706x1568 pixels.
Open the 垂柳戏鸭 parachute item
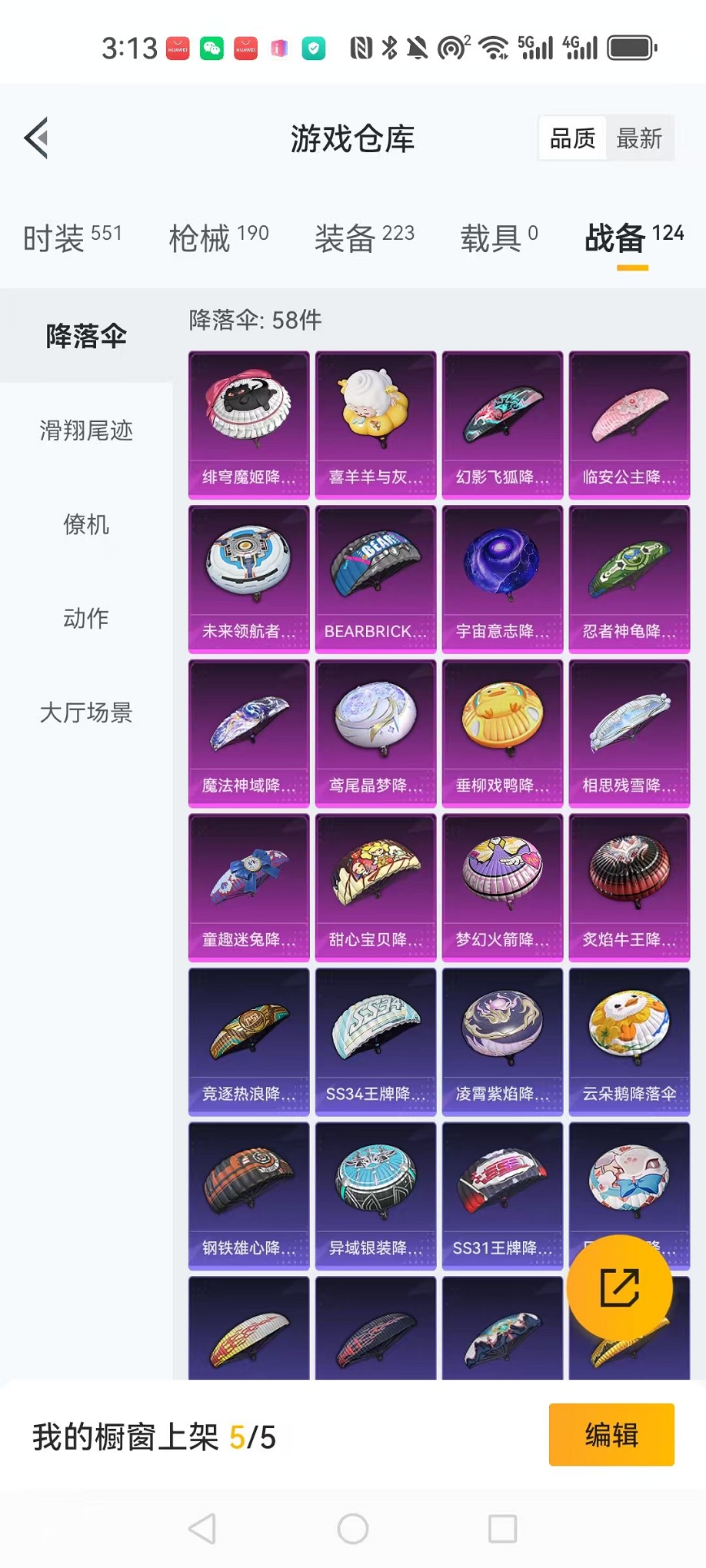point(503,733)
